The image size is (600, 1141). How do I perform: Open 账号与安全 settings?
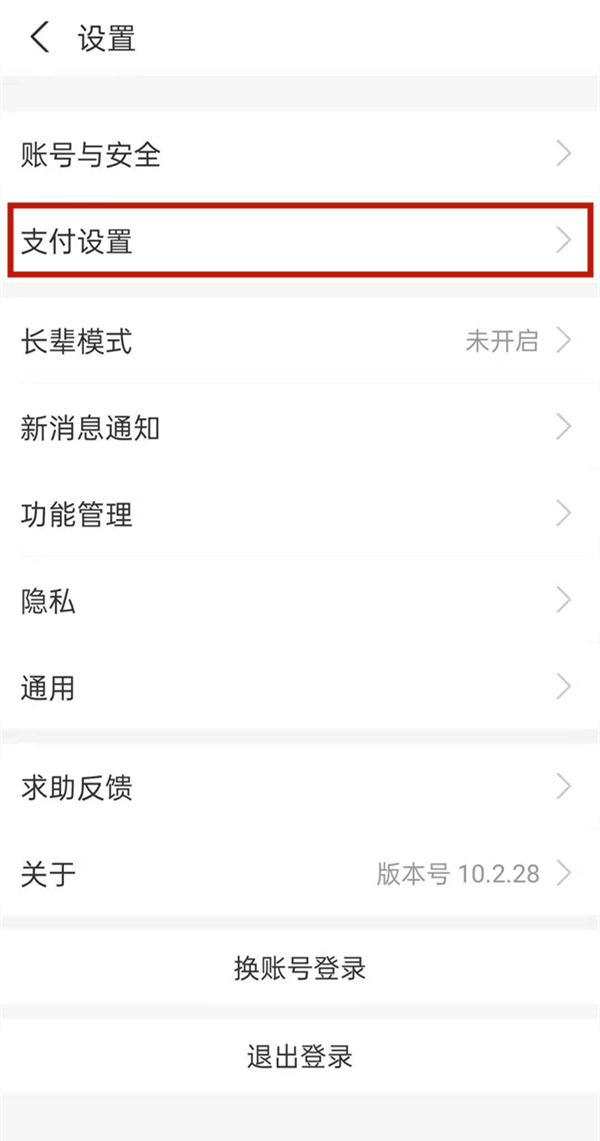pyautogui.click(x=300, y=155)
